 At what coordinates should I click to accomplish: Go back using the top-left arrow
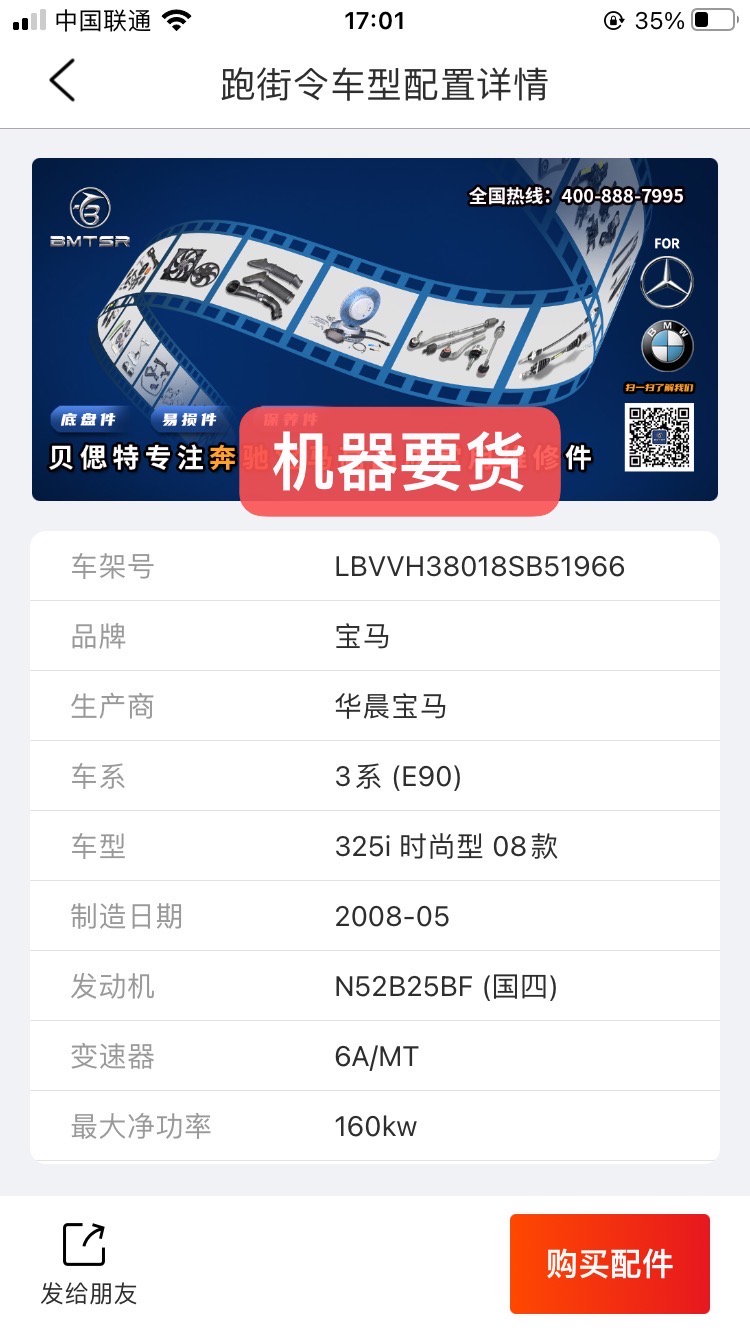click(x=62, y=81)
